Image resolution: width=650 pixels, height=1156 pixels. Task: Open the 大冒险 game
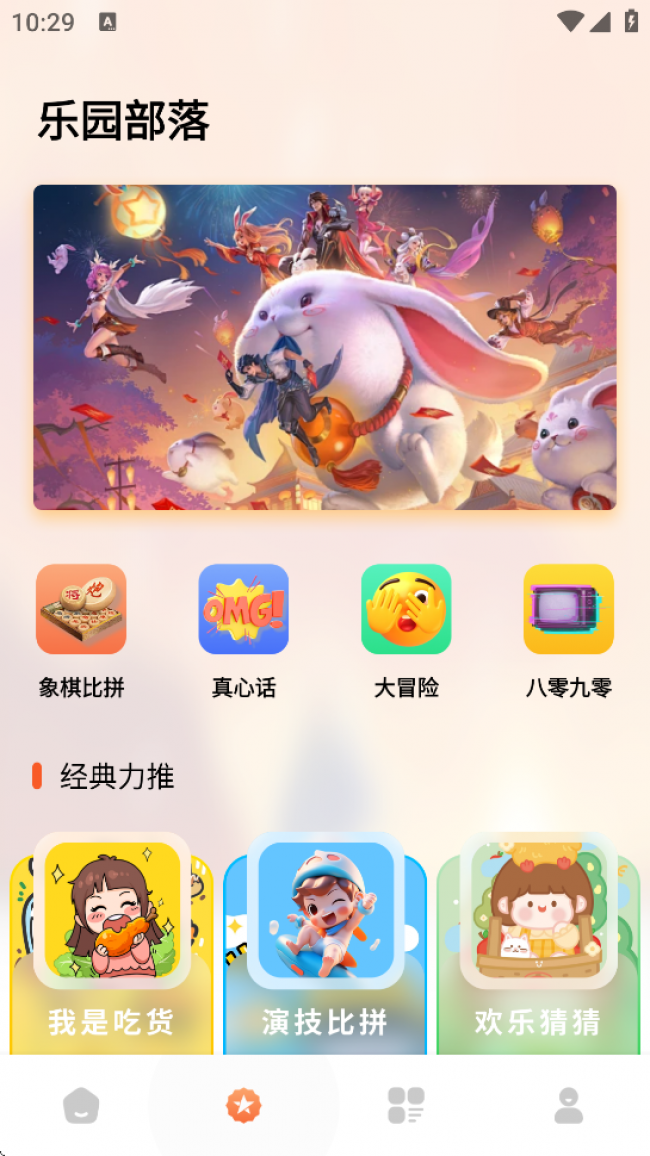(406, 609)
